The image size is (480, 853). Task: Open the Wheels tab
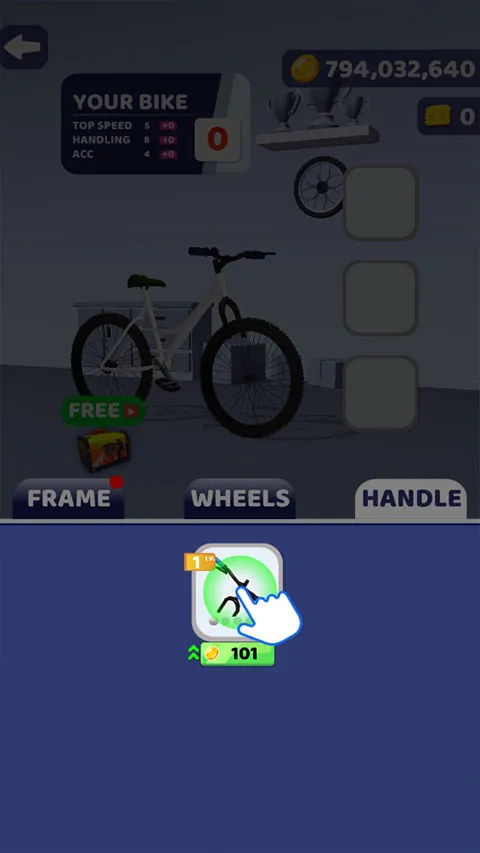pyautogui.click(x=240, y=499)
